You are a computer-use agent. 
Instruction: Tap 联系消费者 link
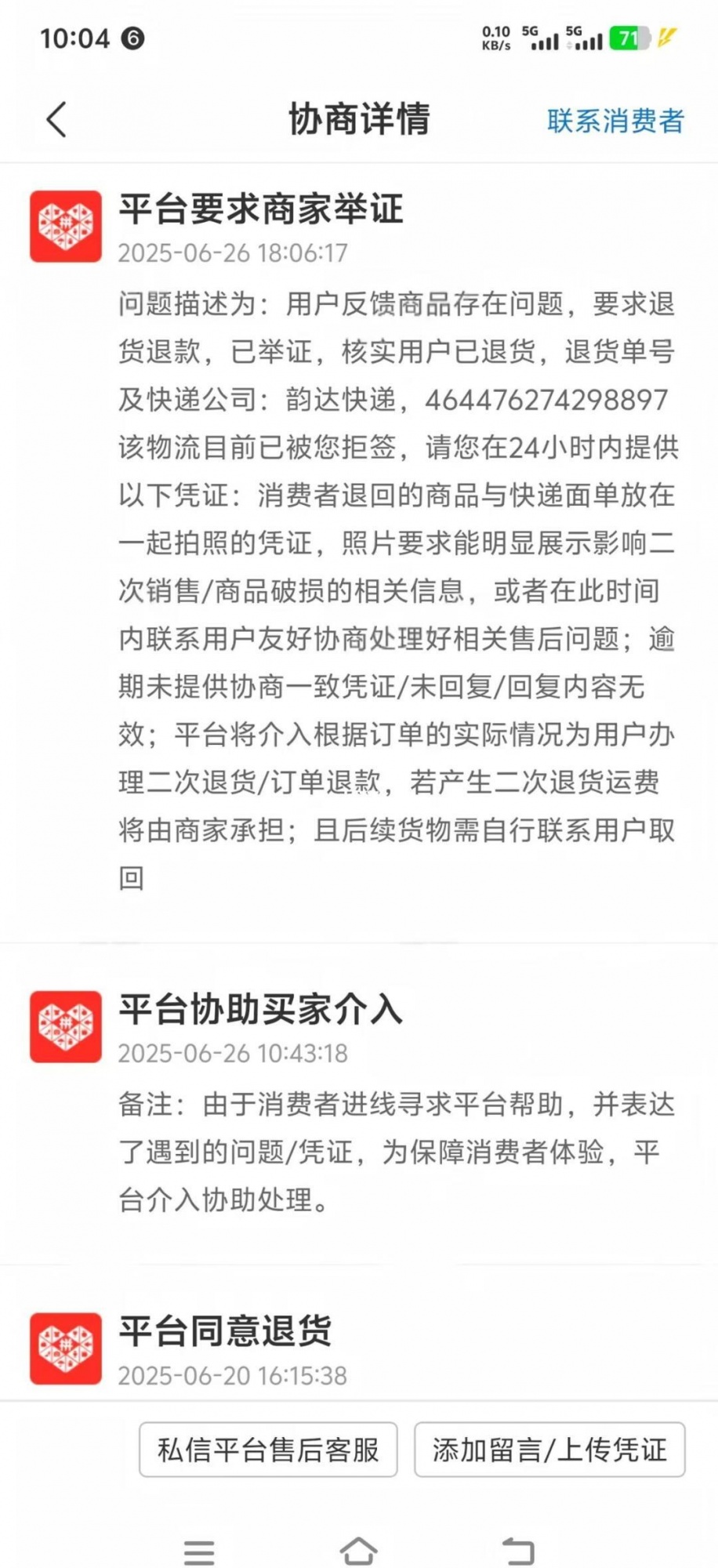pos(615,121)
